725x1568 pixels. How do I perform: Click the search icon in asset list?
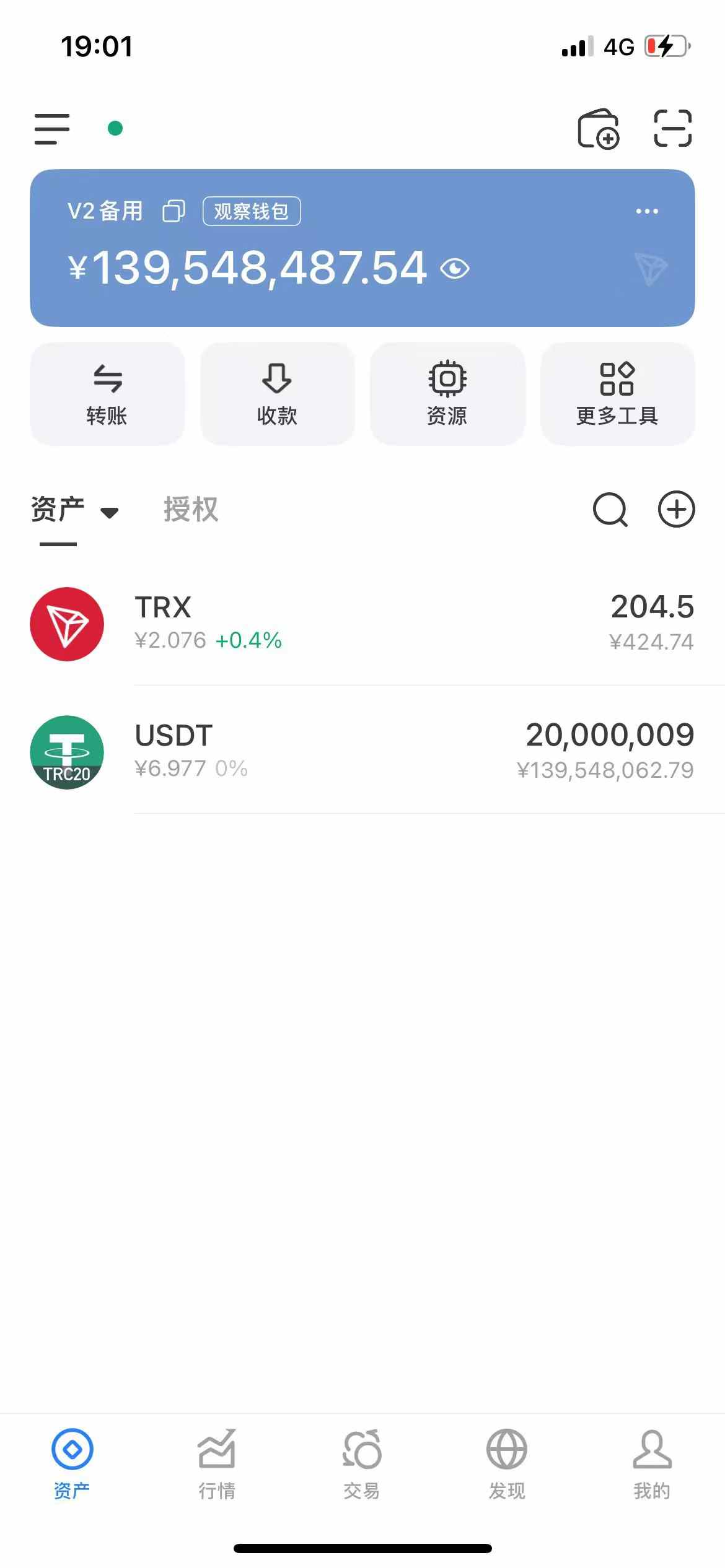[610, 510]
